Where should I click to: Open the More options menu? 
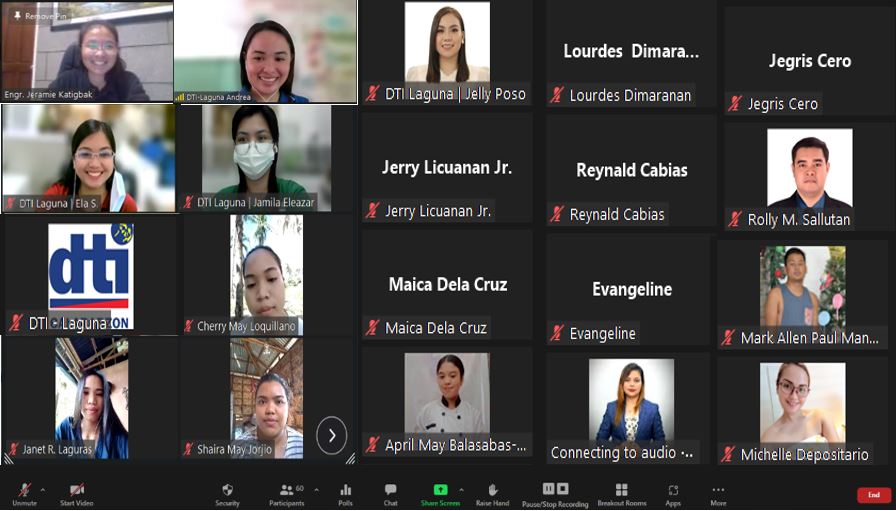pos(718,493)
